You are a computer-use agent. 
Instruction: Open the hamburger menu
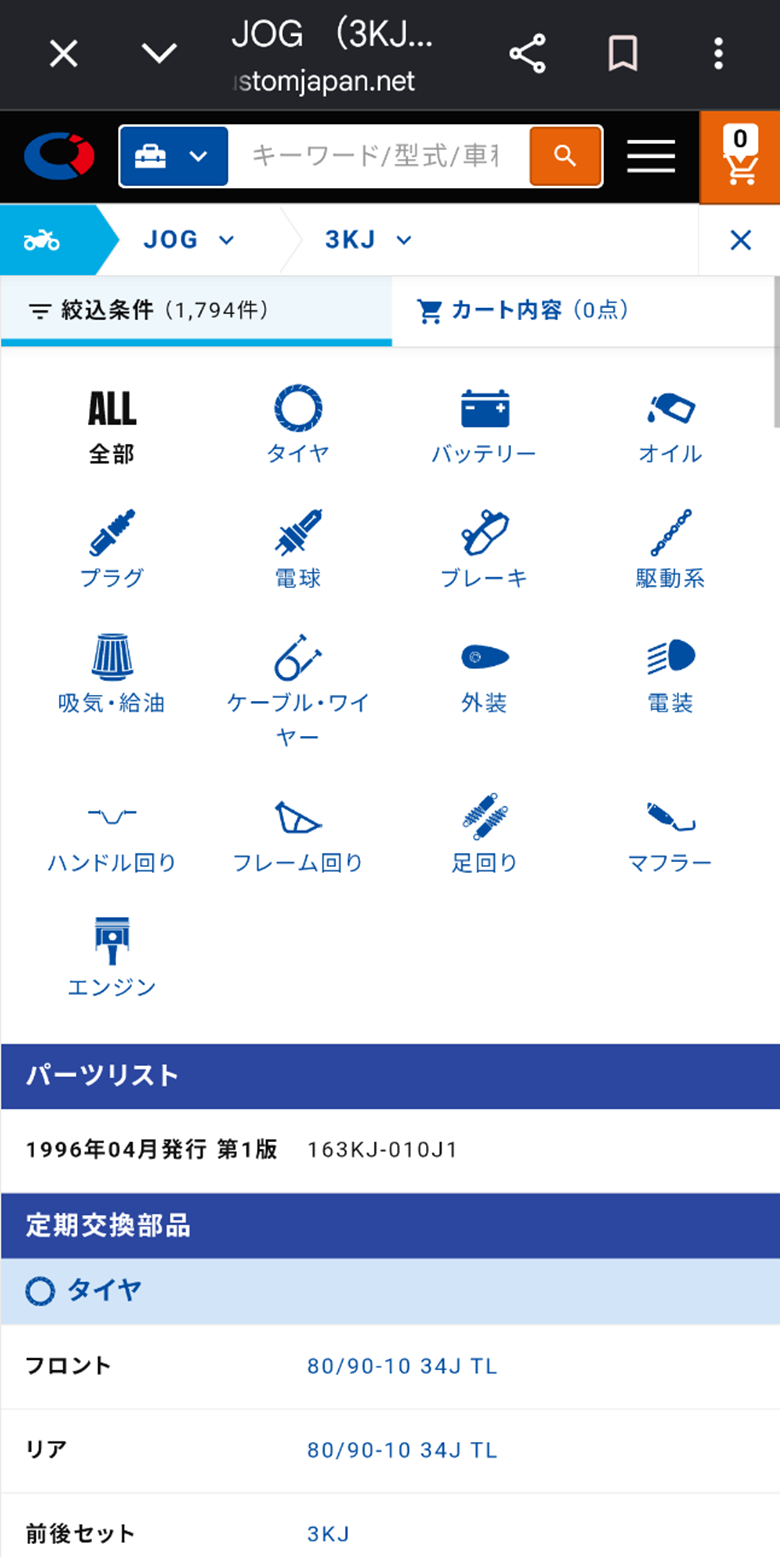(651, 156)
